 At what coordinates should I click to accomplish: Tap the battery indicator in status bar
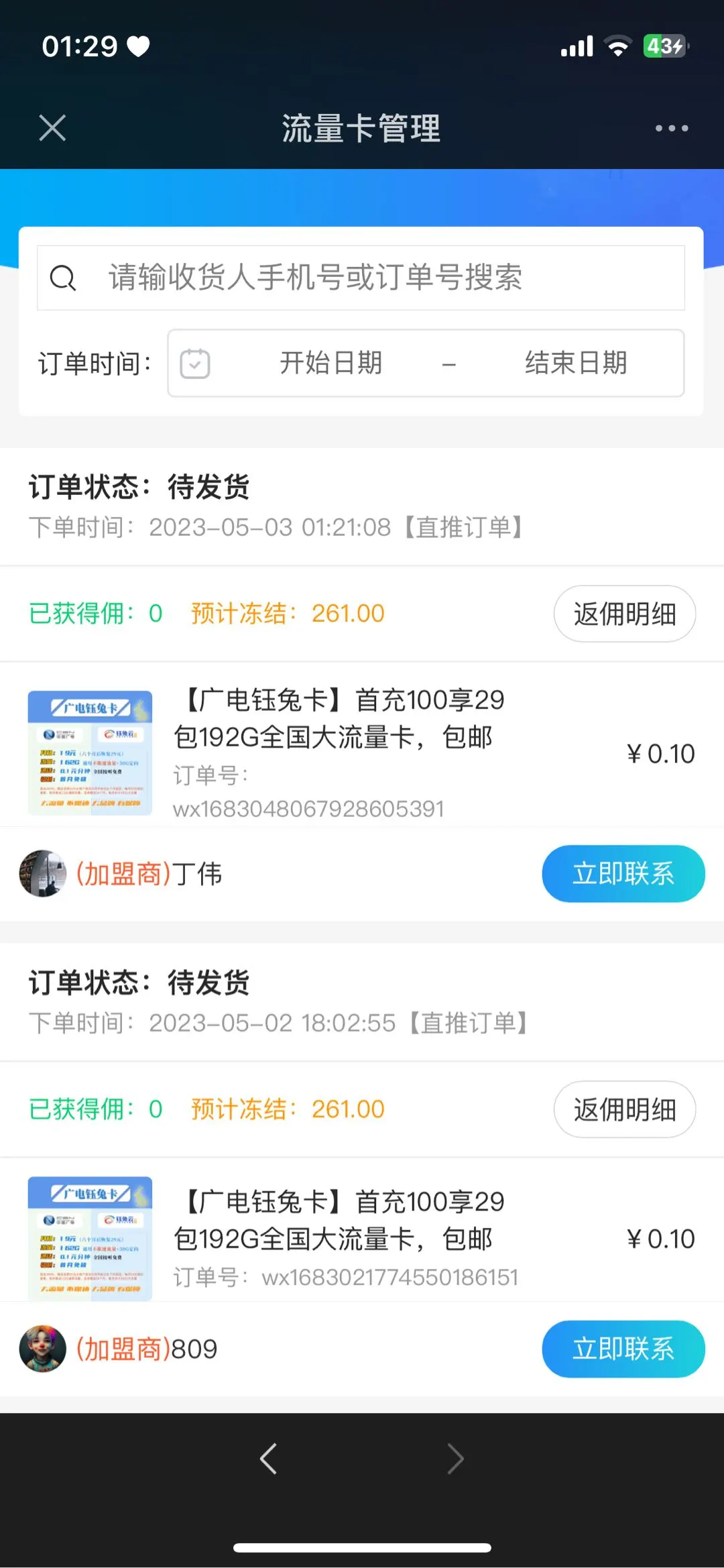(x=664, y=45)
